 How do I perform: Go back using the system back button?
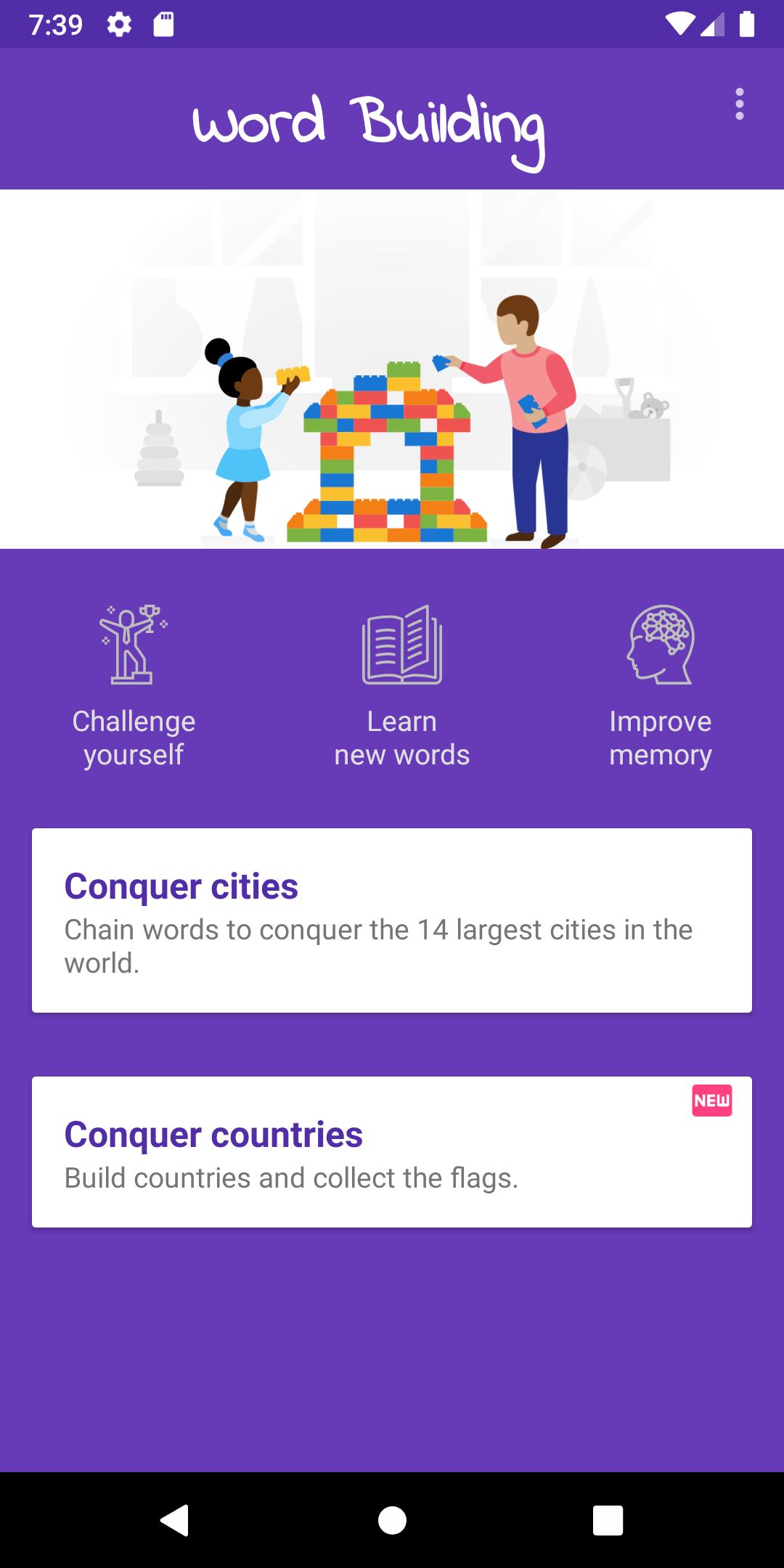coord(175,1520)
